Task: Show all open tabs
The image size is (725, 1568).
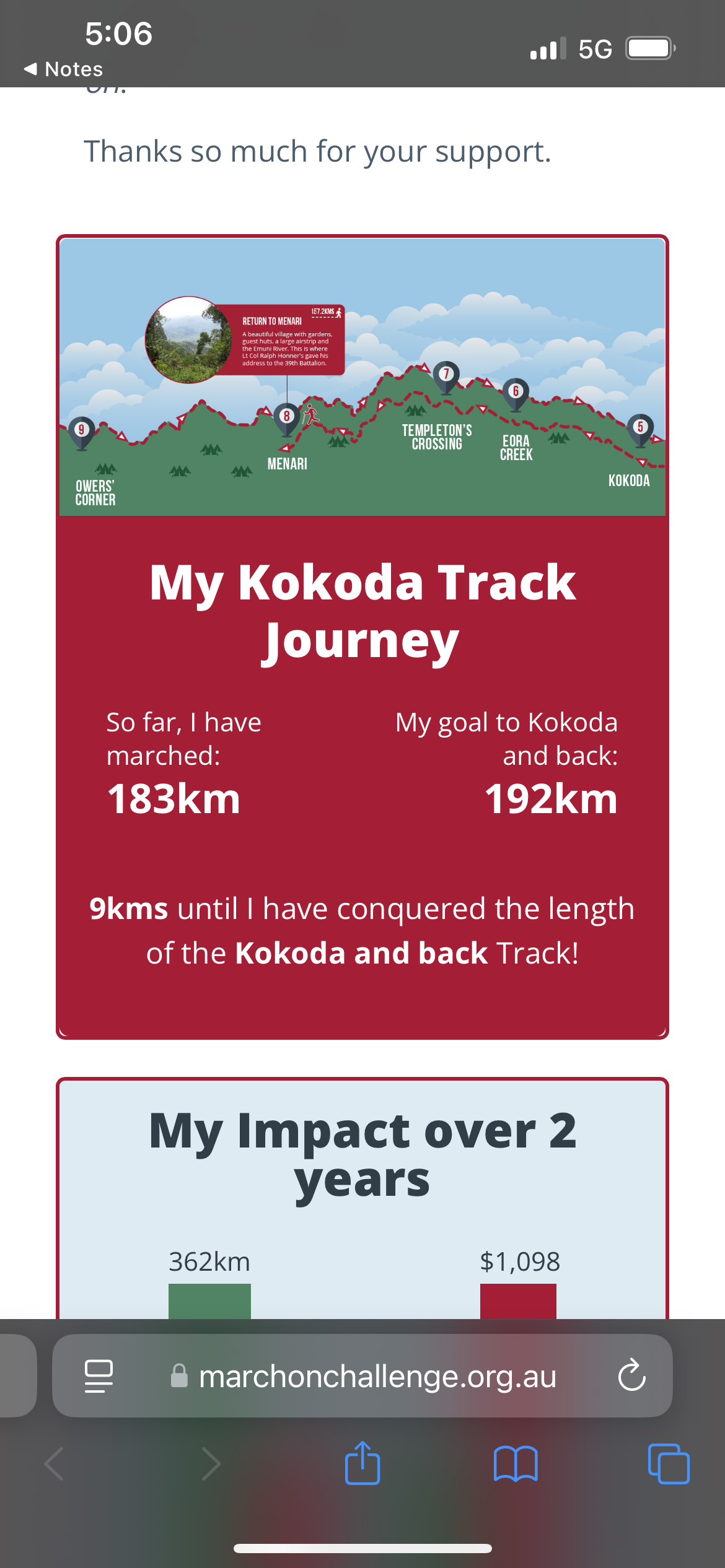Action: coord(668,1463)
